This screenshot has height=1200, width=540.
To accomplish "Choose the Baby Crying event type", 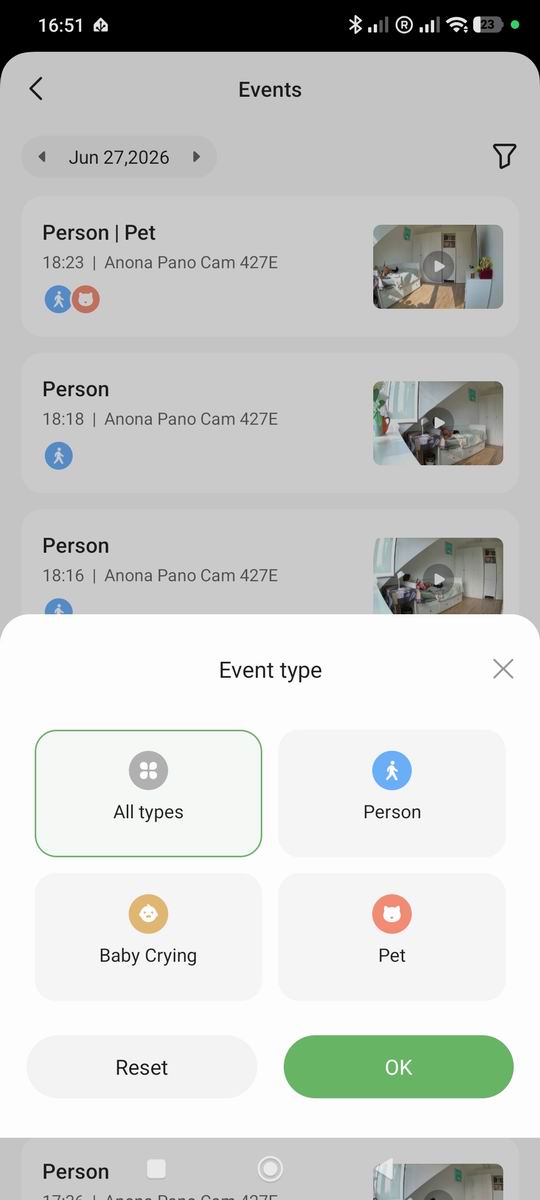I will [x=148, y=937].
